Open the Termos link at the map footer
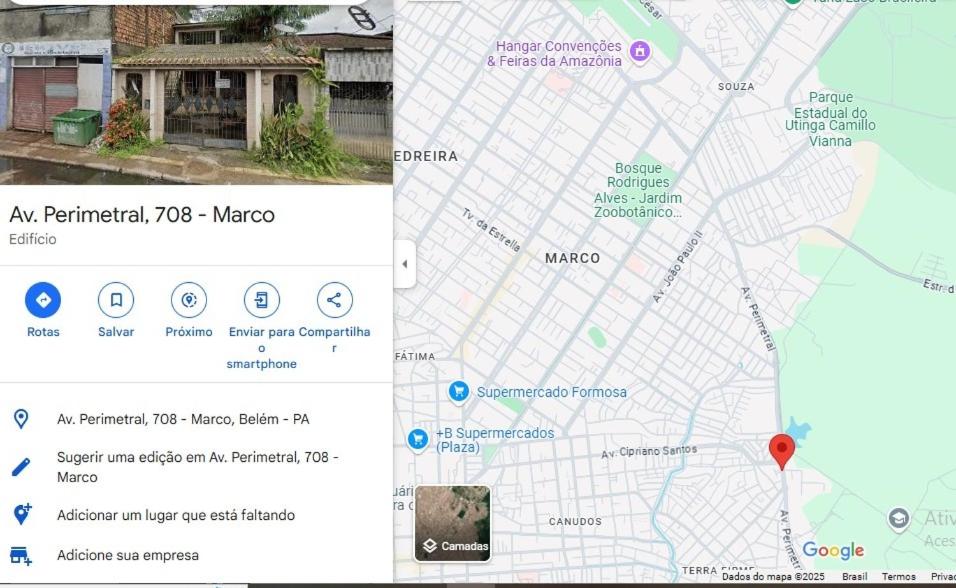Viewport: 956px width, 588px height. 898,577
